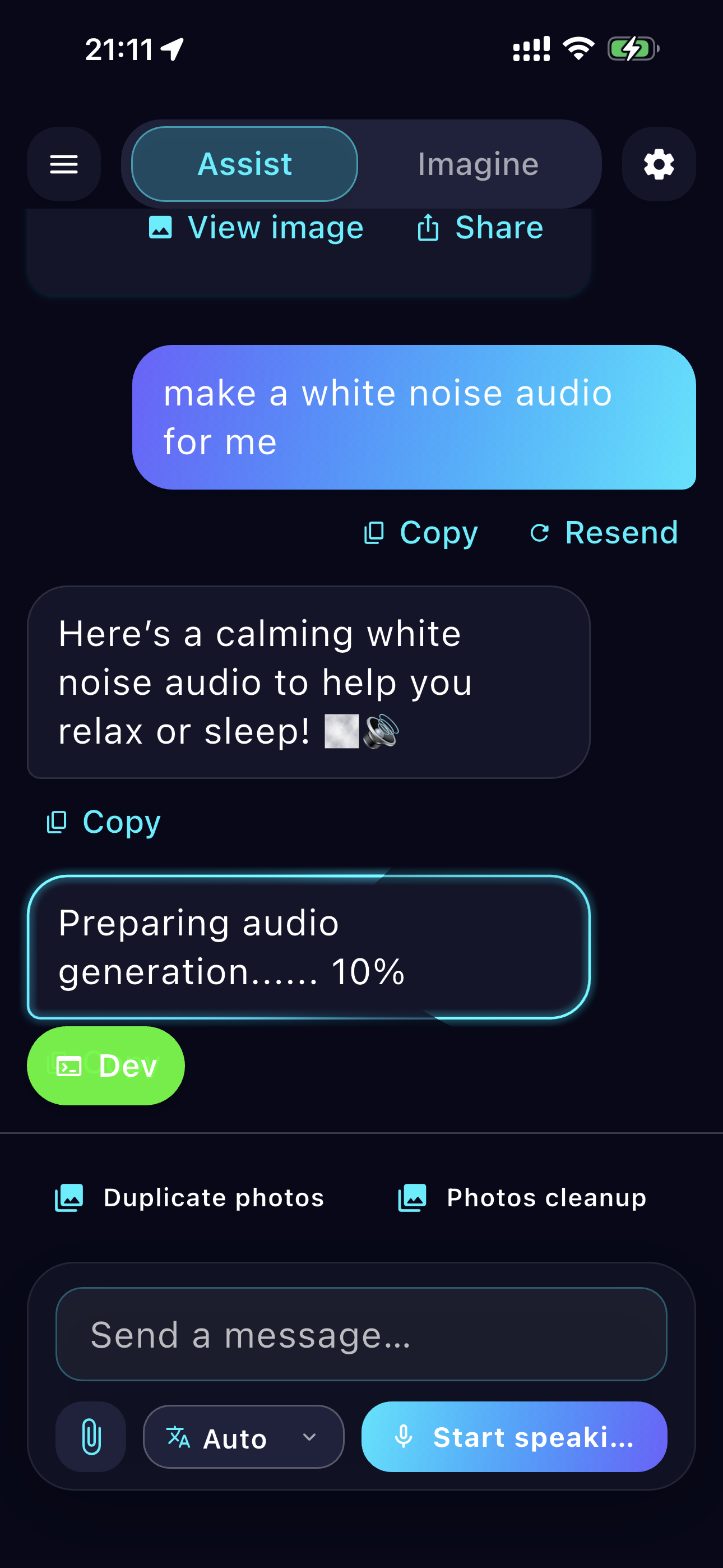Copy the calming white noise reply
723x1568 pixels.
[x=104, y=822]
